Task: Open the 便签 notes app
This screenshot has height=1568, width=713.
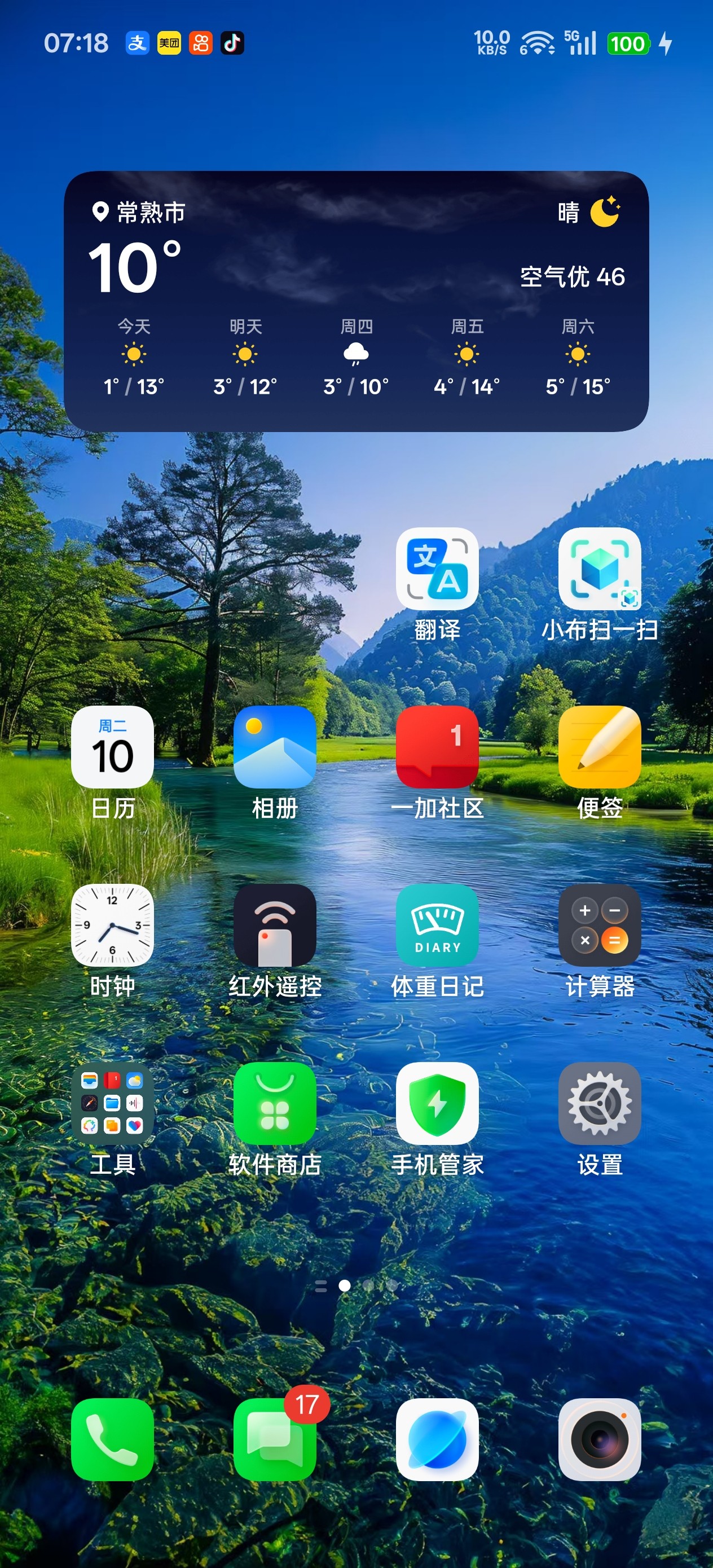Action: click(x=599, y=747)
